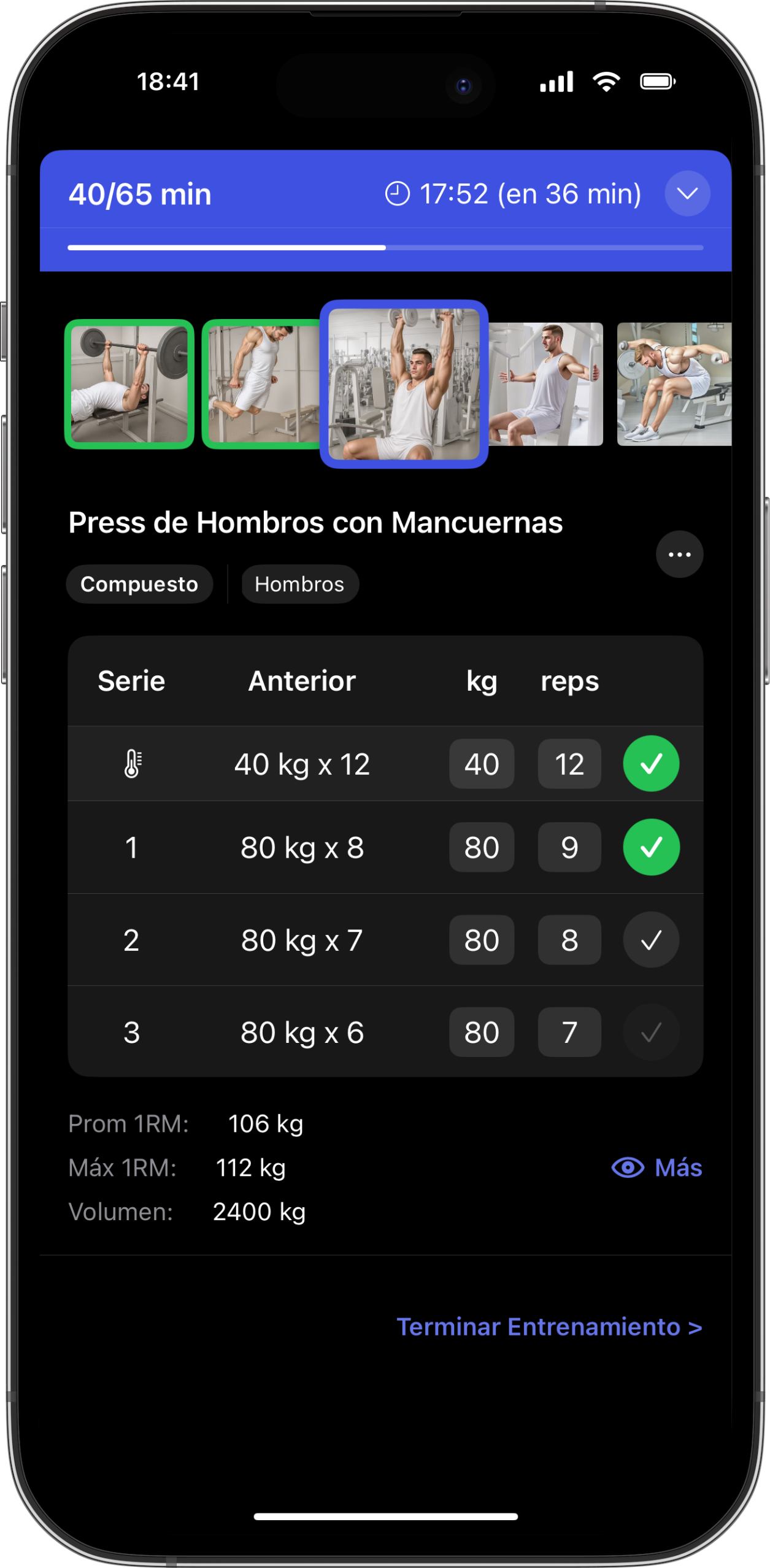Open the exercise options three-dot menu

pos(679,554)
